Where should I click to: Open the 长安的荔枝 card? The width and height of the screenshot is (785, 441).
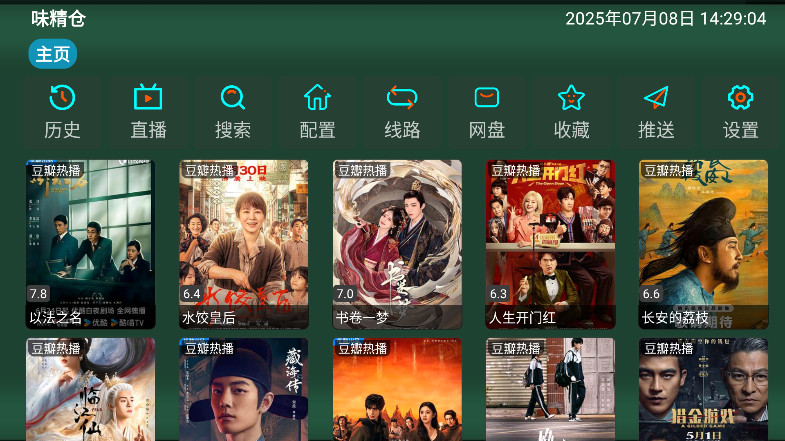click(x=703, y=244)
